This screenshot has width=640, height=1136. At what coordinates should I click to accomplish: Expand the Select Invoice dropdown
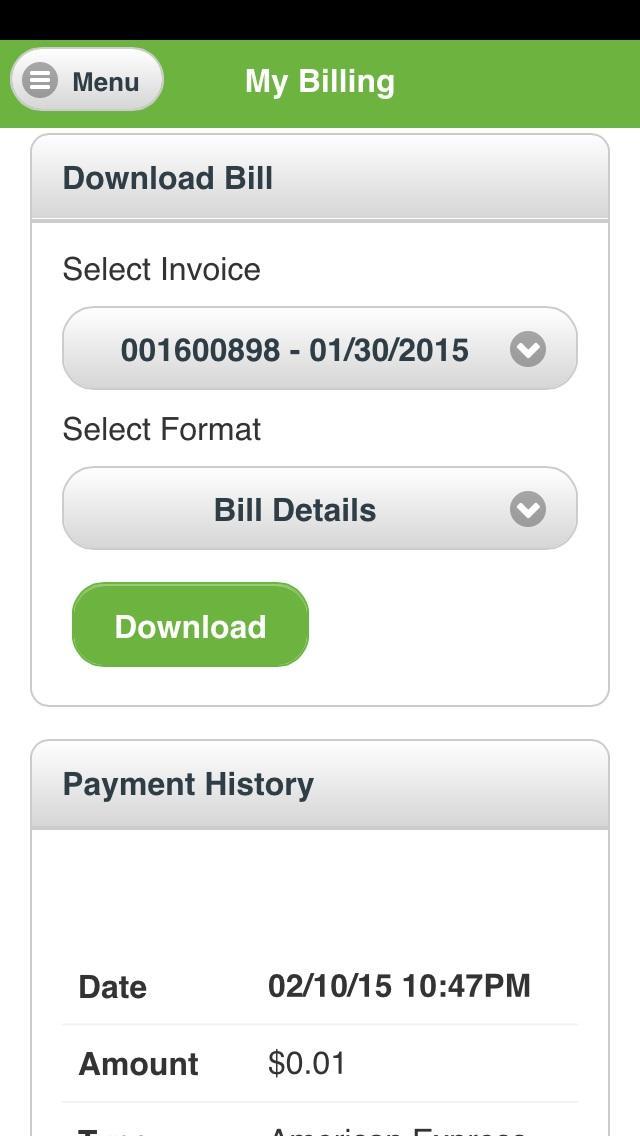coord(320,349)
